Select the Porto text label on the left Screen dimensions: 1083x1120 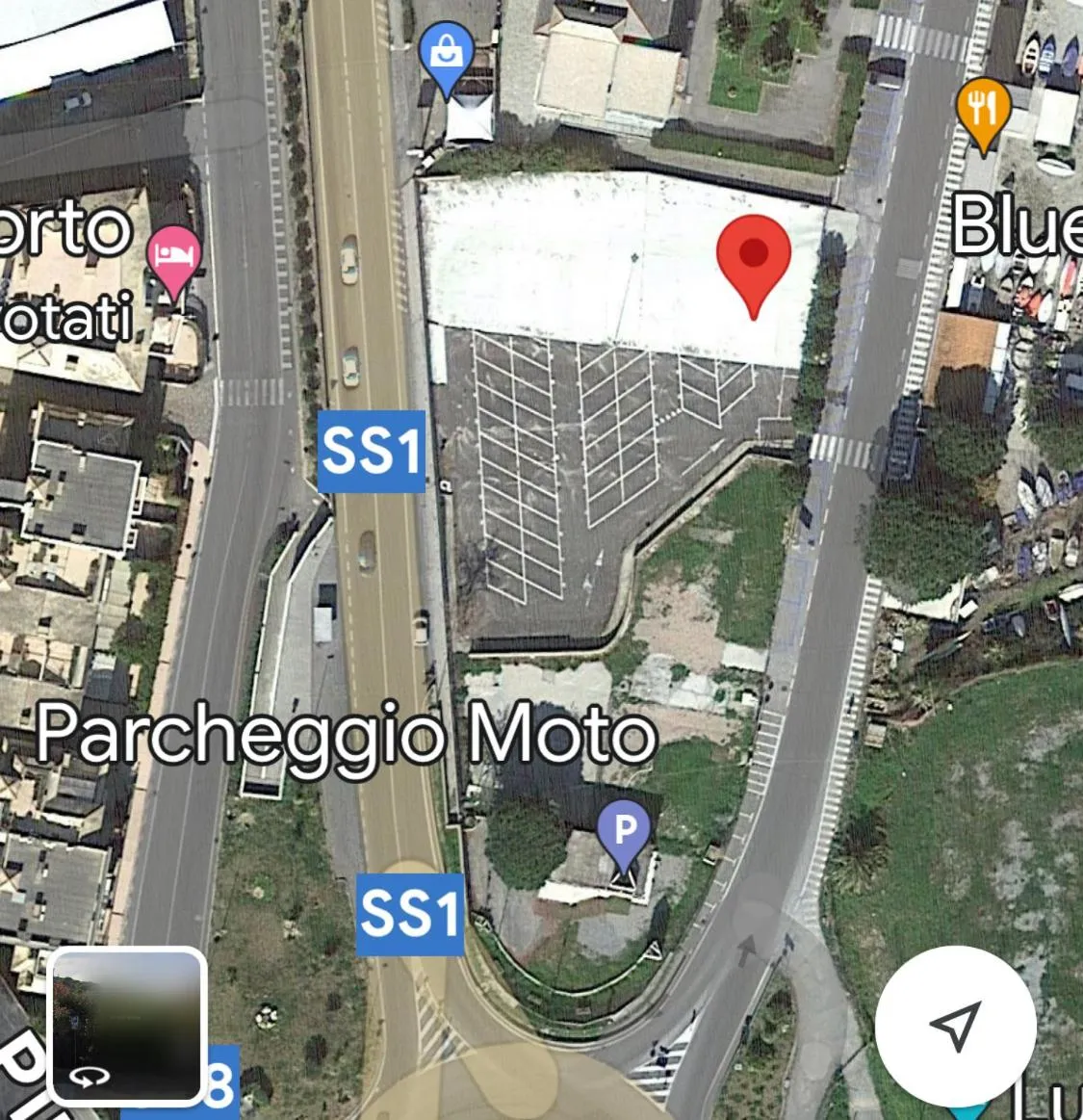click(64, 229)
